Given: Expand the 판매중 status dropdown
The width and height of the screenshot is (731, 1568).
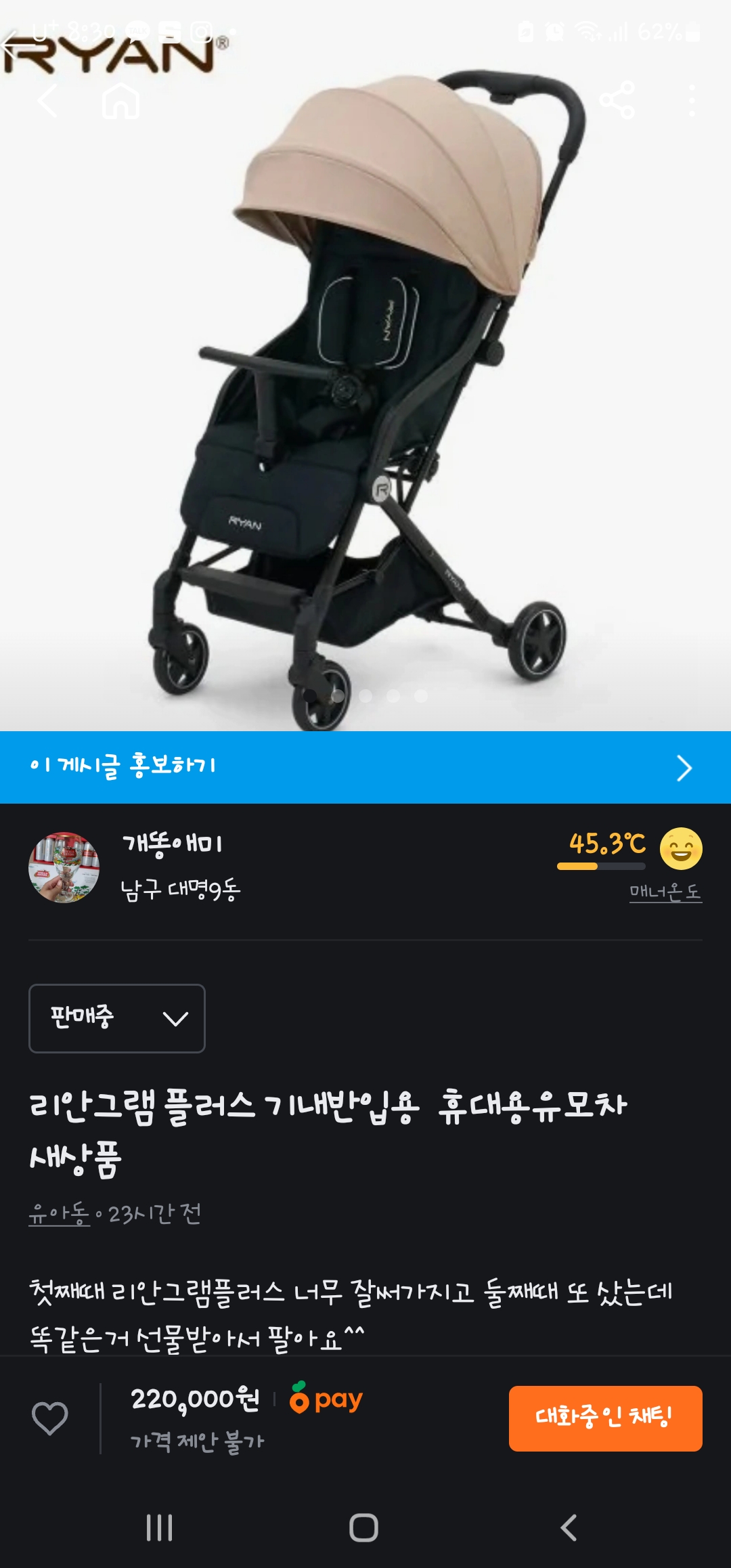Looking at the screenshot, I should point(117,1018).
